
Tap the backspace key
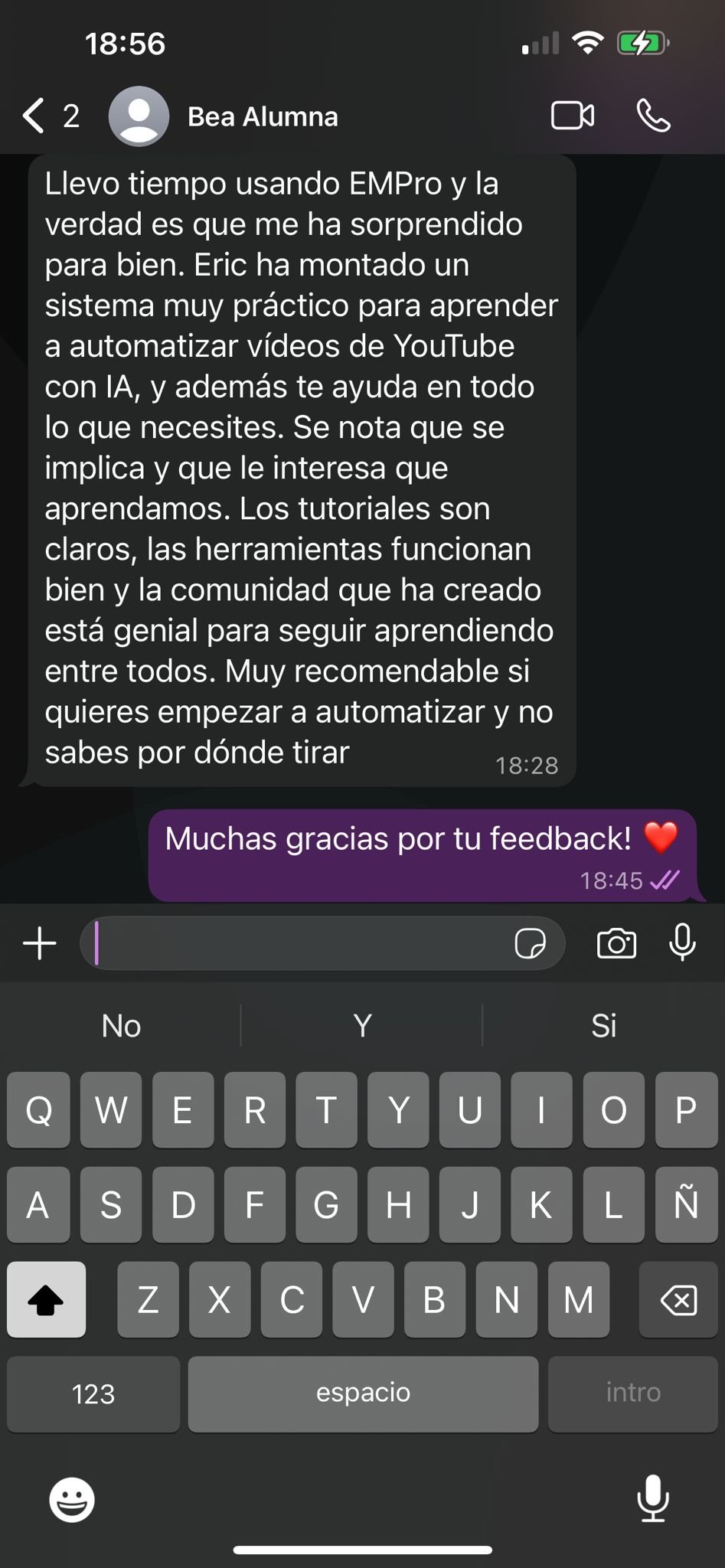pyautogui.click(x=678, y=1299)
